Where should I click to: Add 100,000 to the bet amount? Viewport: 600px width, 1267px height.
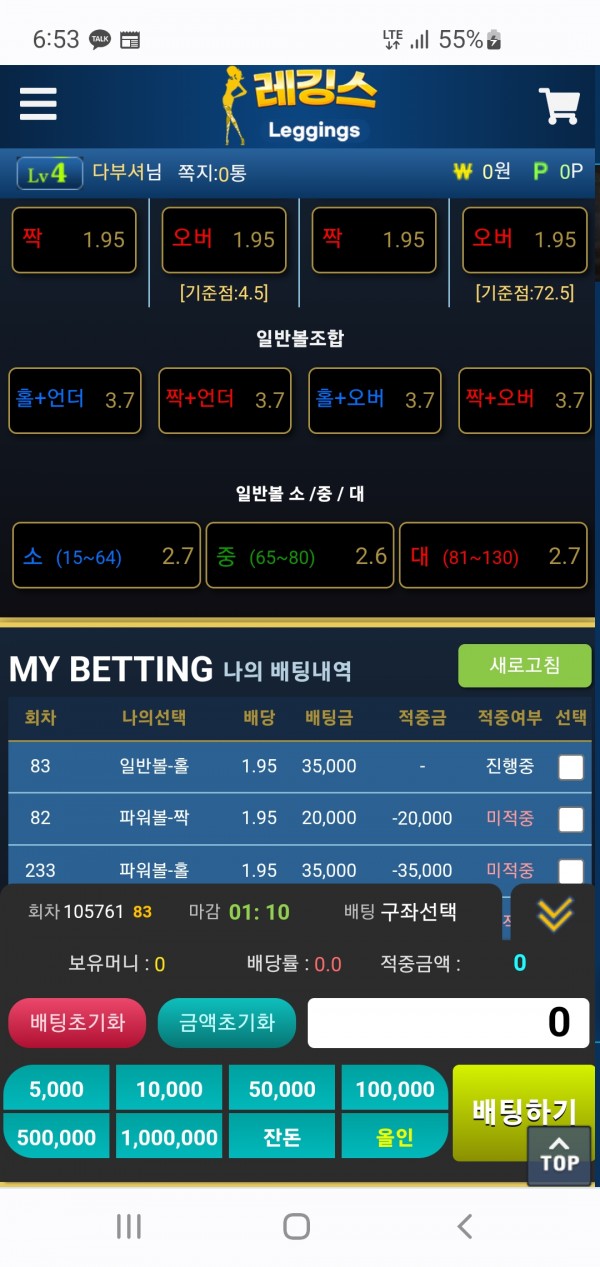(x=395, y=1089)
